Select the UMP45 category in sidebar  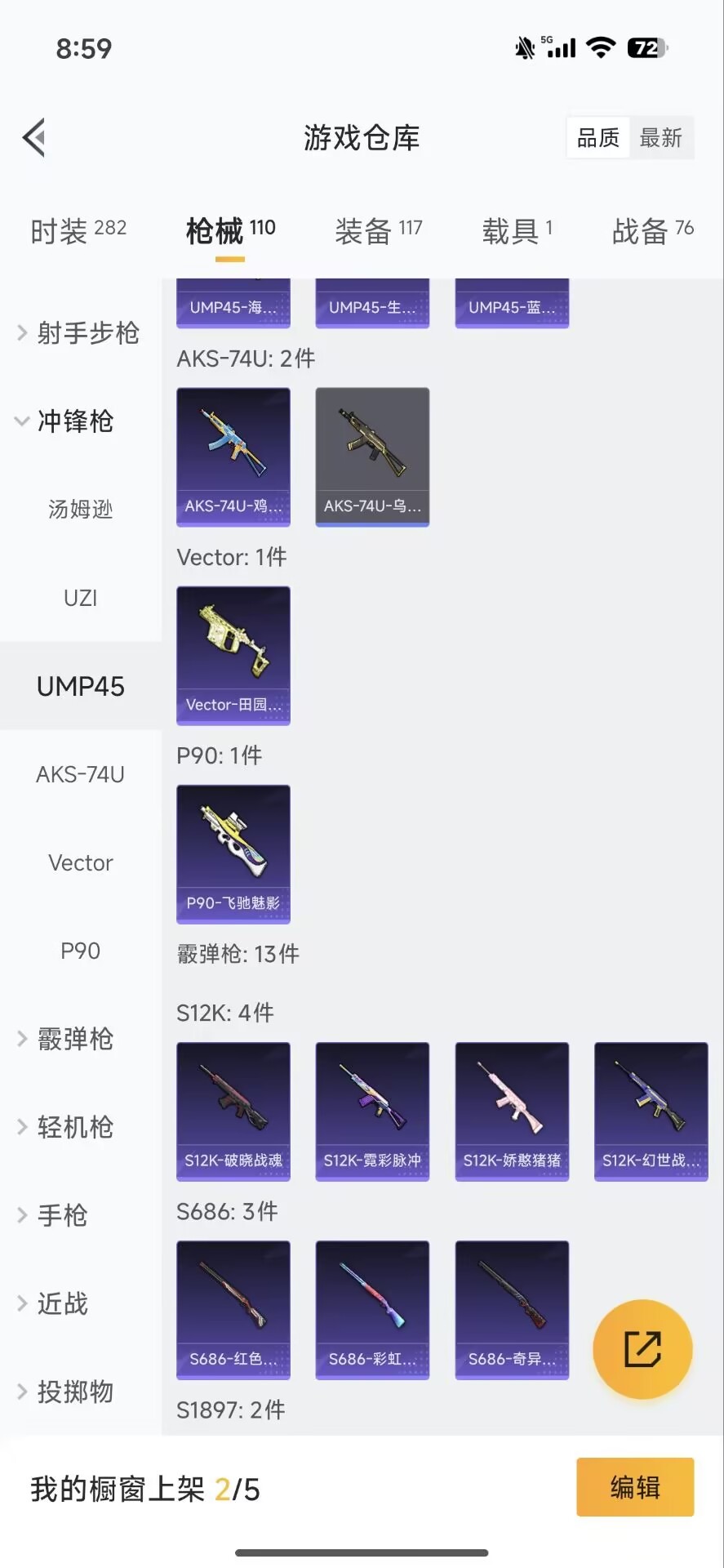[80, 686]
